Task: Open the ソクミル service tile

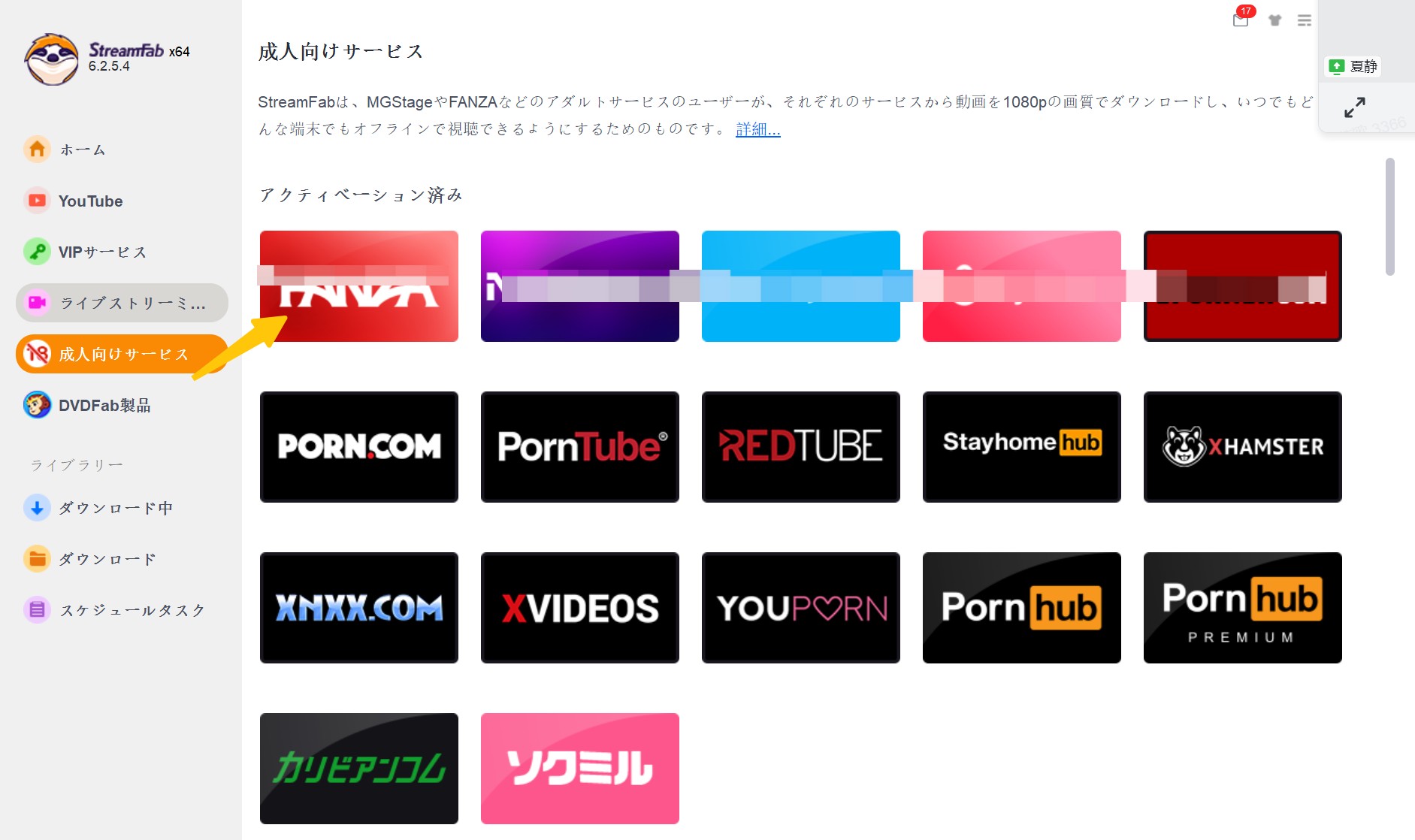Action: click(579, 769)
